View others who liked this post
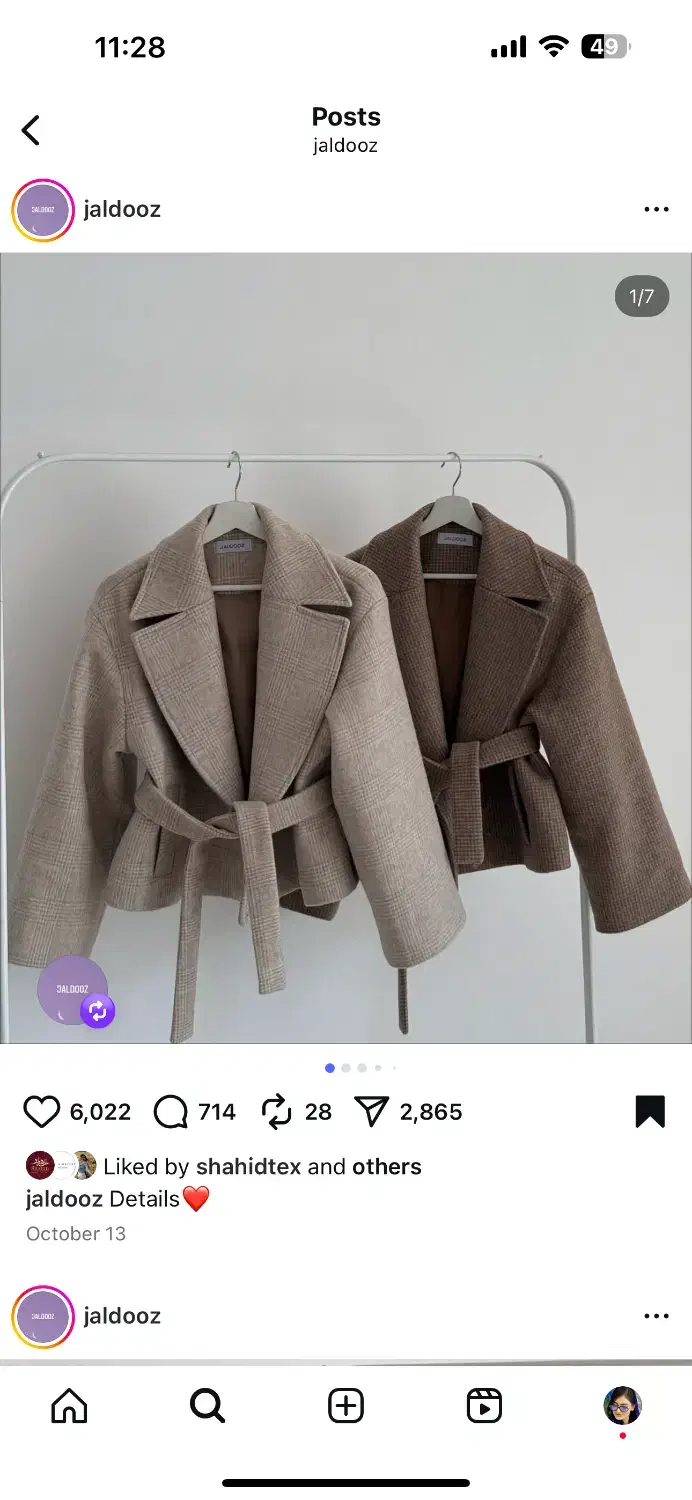This screenshot has height=1500, width=692. (386, 1166)
